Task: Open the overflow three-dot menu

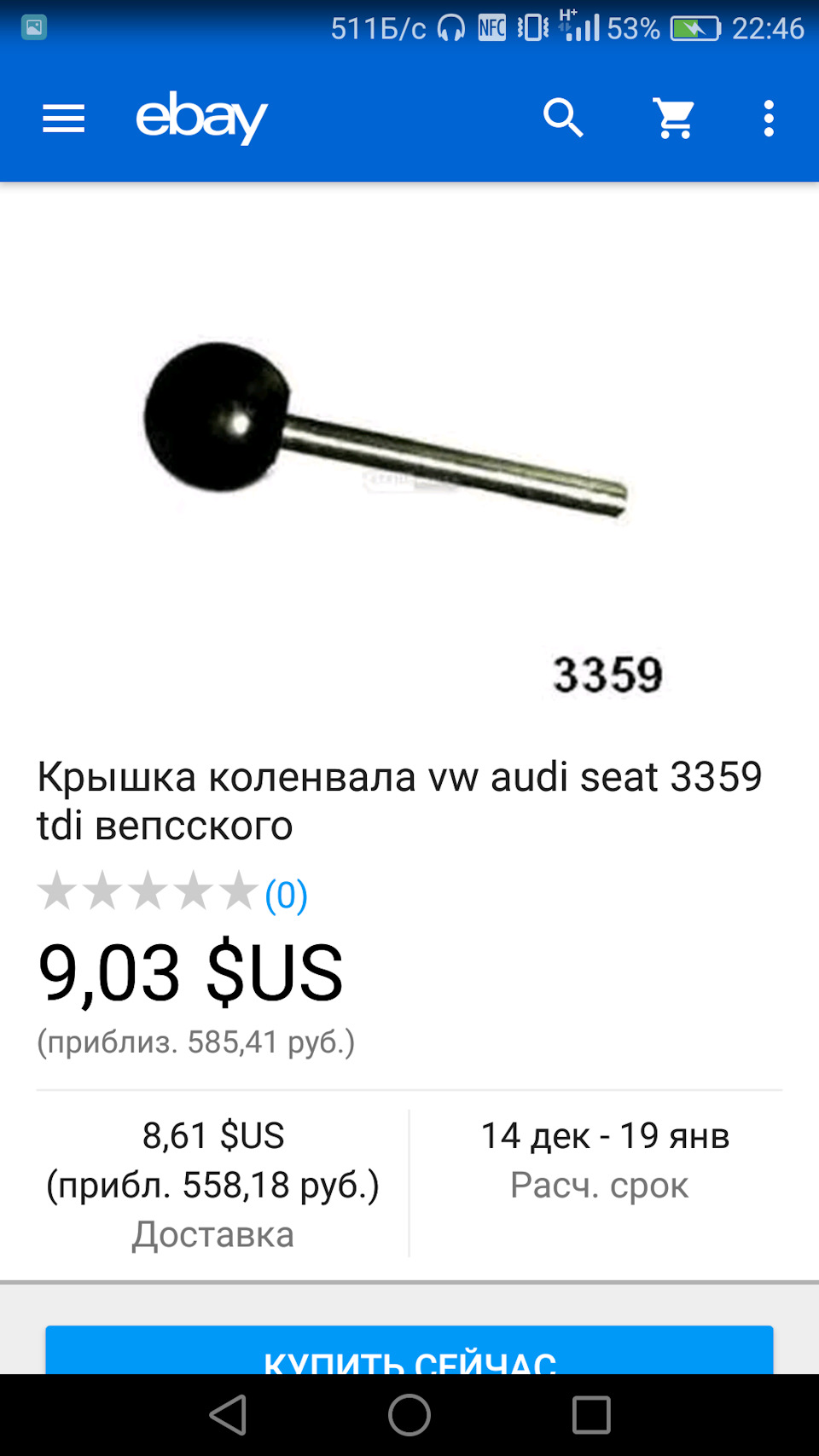Action: click(x=769, y=119)
